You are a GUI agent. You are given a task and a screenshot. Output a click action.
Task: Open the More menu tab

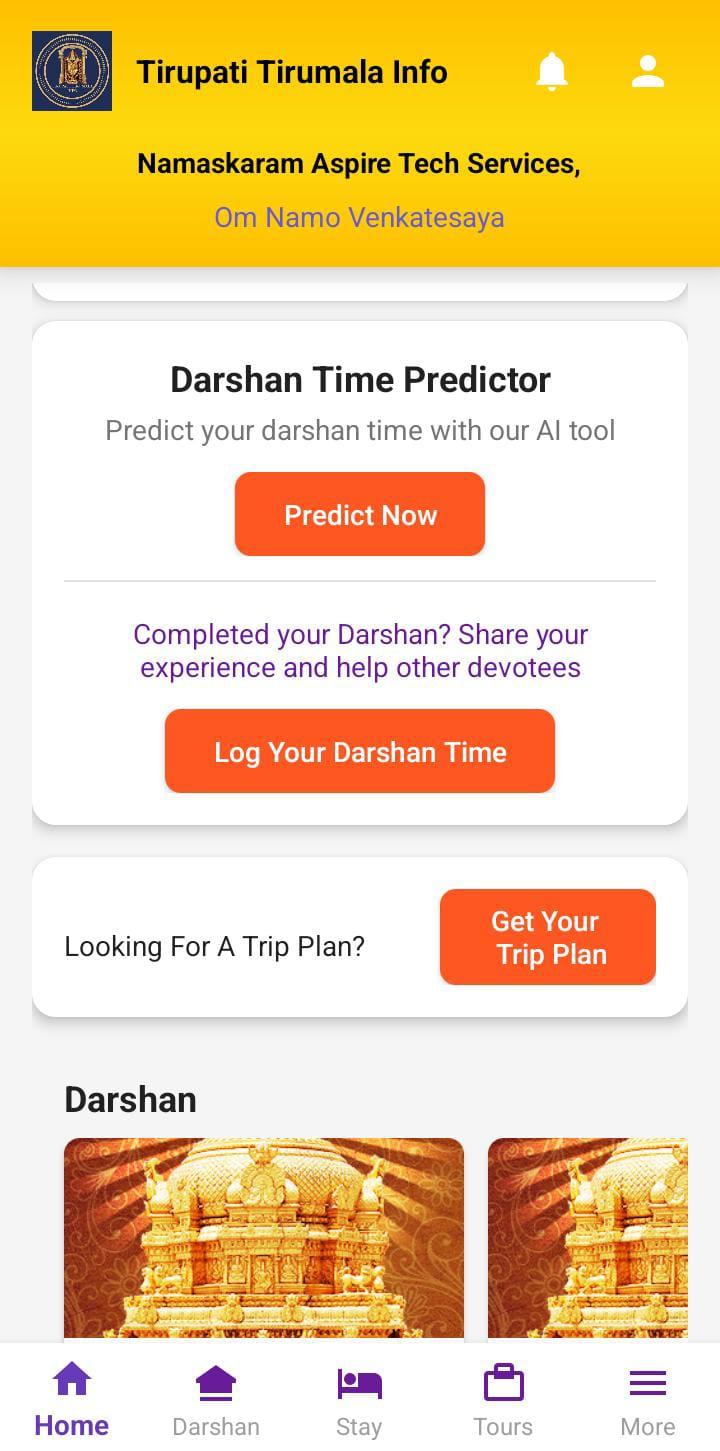647,1400
